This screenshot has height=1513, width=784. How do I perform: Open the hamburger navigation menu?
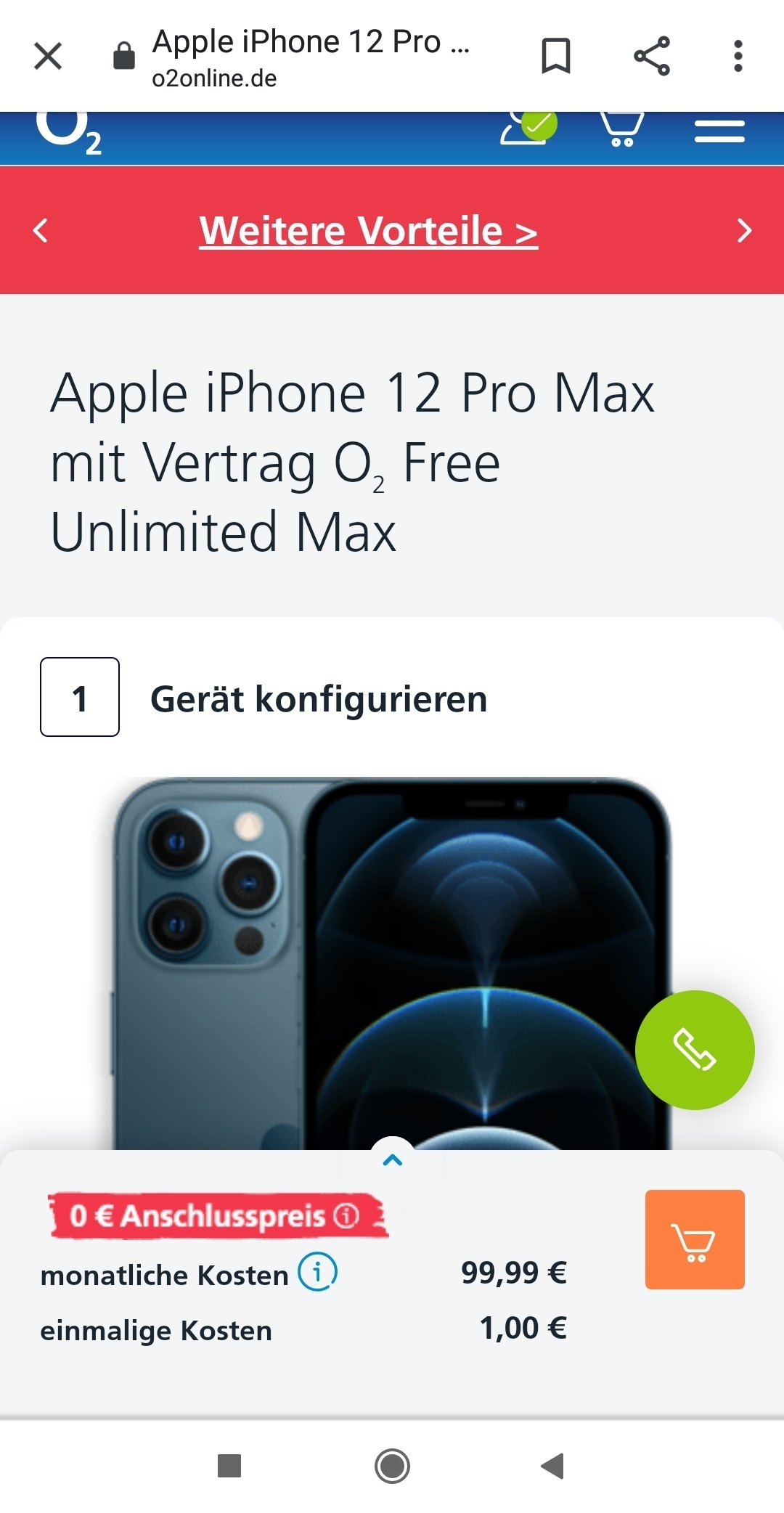click(x=719, y=131)
